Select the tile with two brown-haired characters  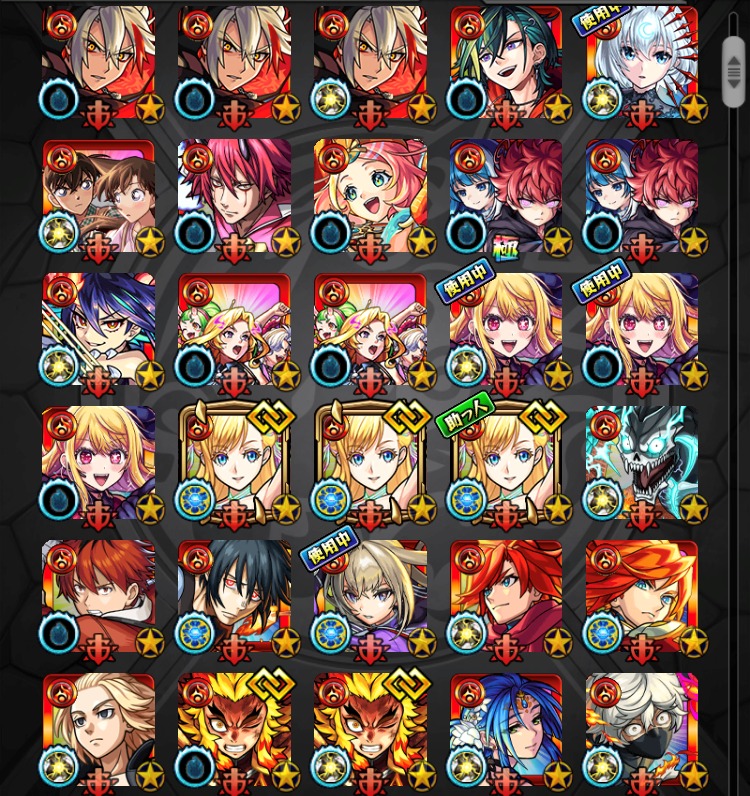(x=98, y=196)
